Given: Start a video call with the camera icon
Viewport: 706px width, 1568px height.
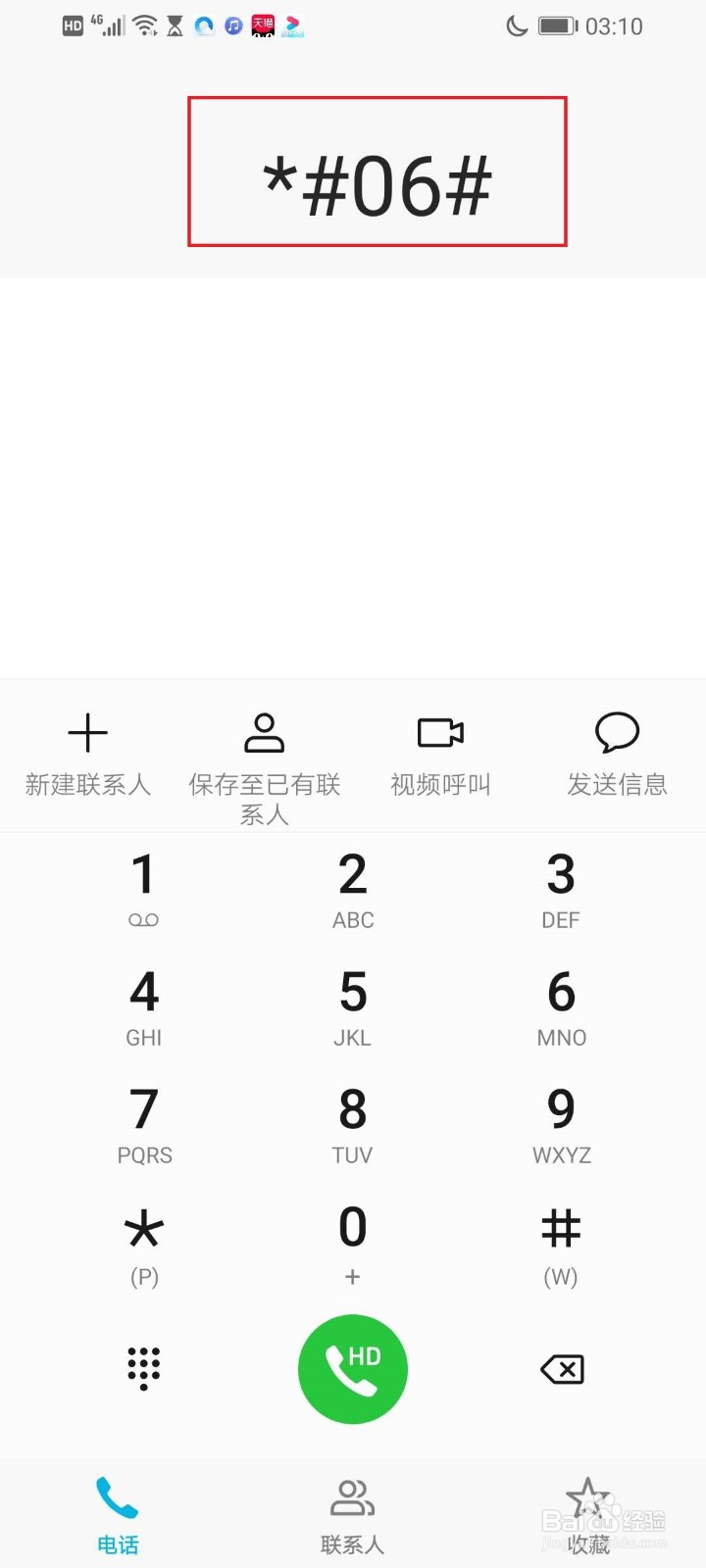Looking at the screenshot, I should [x=439, y=732].
